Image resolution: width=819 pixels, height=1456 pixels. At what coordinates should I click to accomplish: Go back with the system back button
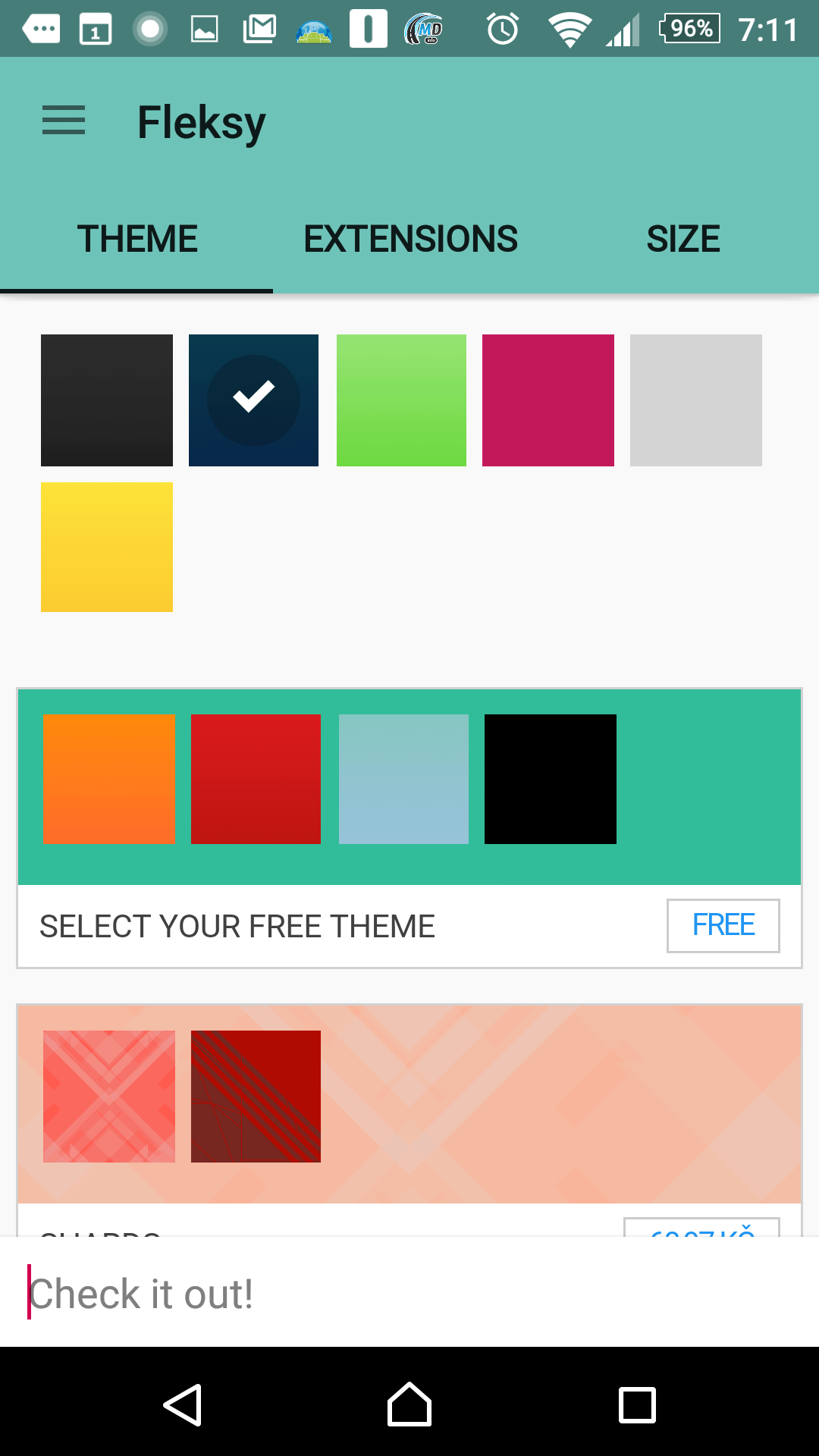(x=183, y=1405)
